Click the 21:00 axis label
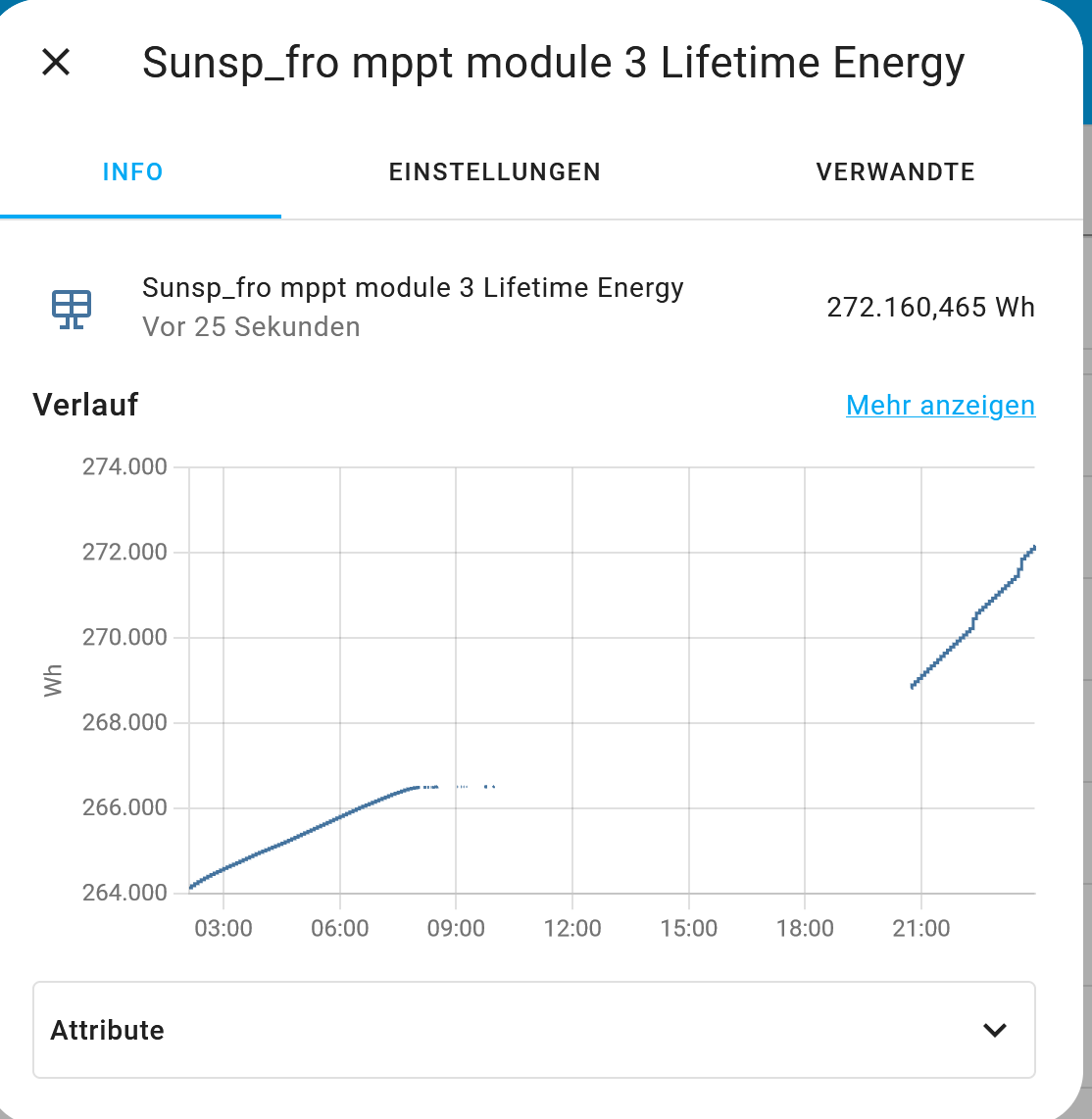 tap(921, 928)
